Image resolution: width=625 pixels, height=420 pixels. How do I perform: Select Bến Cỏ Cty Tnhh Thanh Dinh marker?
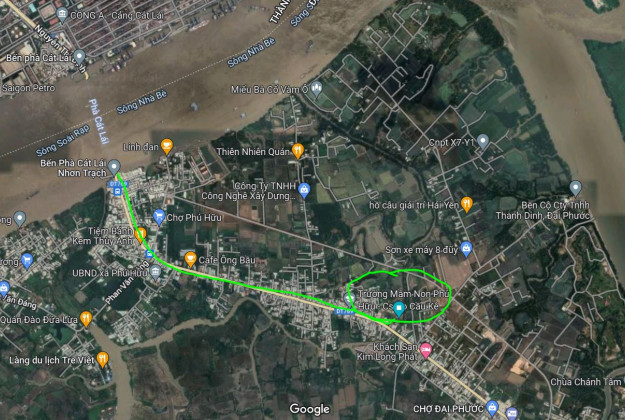click(574, 187)
